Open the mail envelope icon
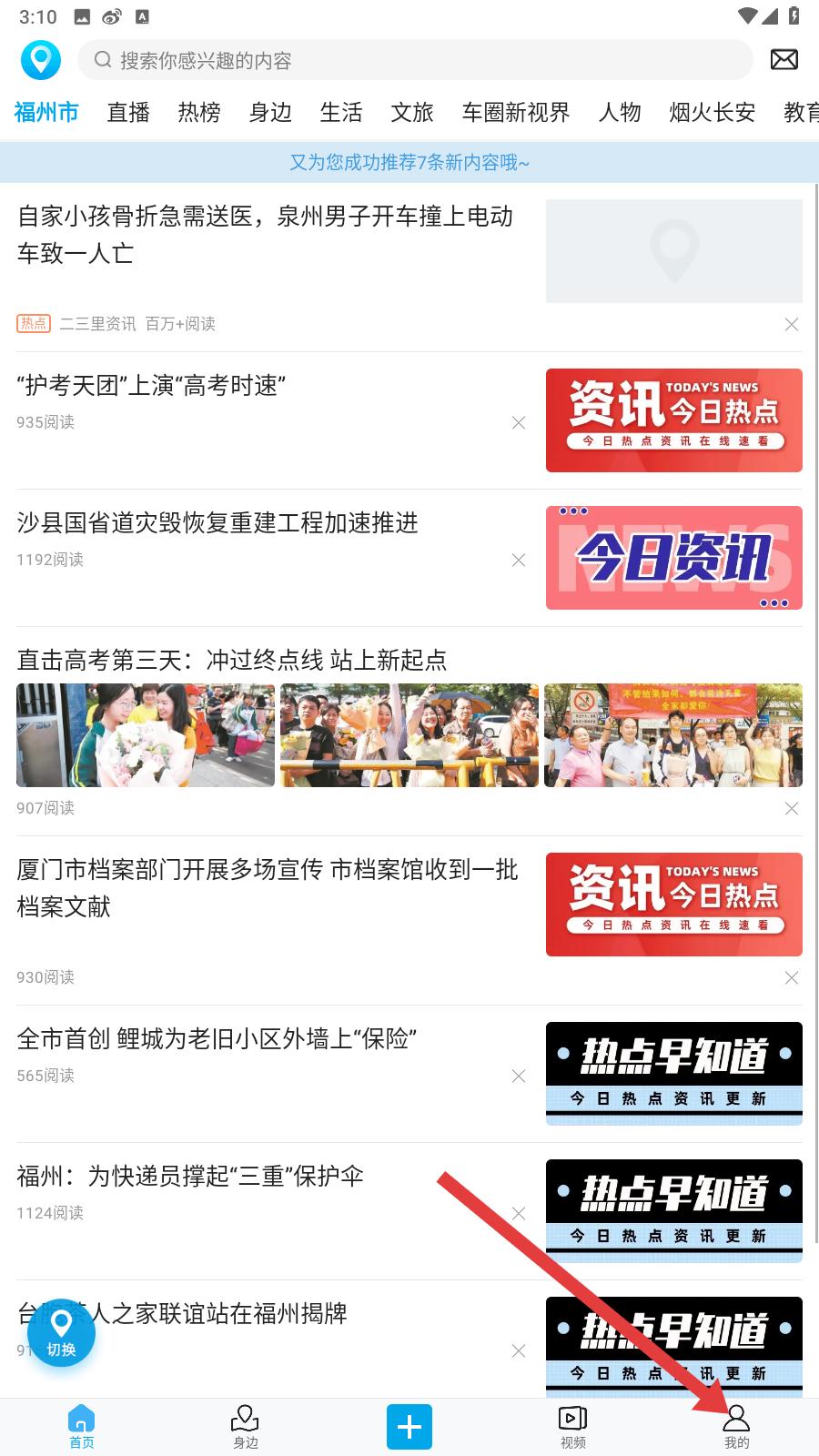The image size is (819, 1456). tap(784, 60)
